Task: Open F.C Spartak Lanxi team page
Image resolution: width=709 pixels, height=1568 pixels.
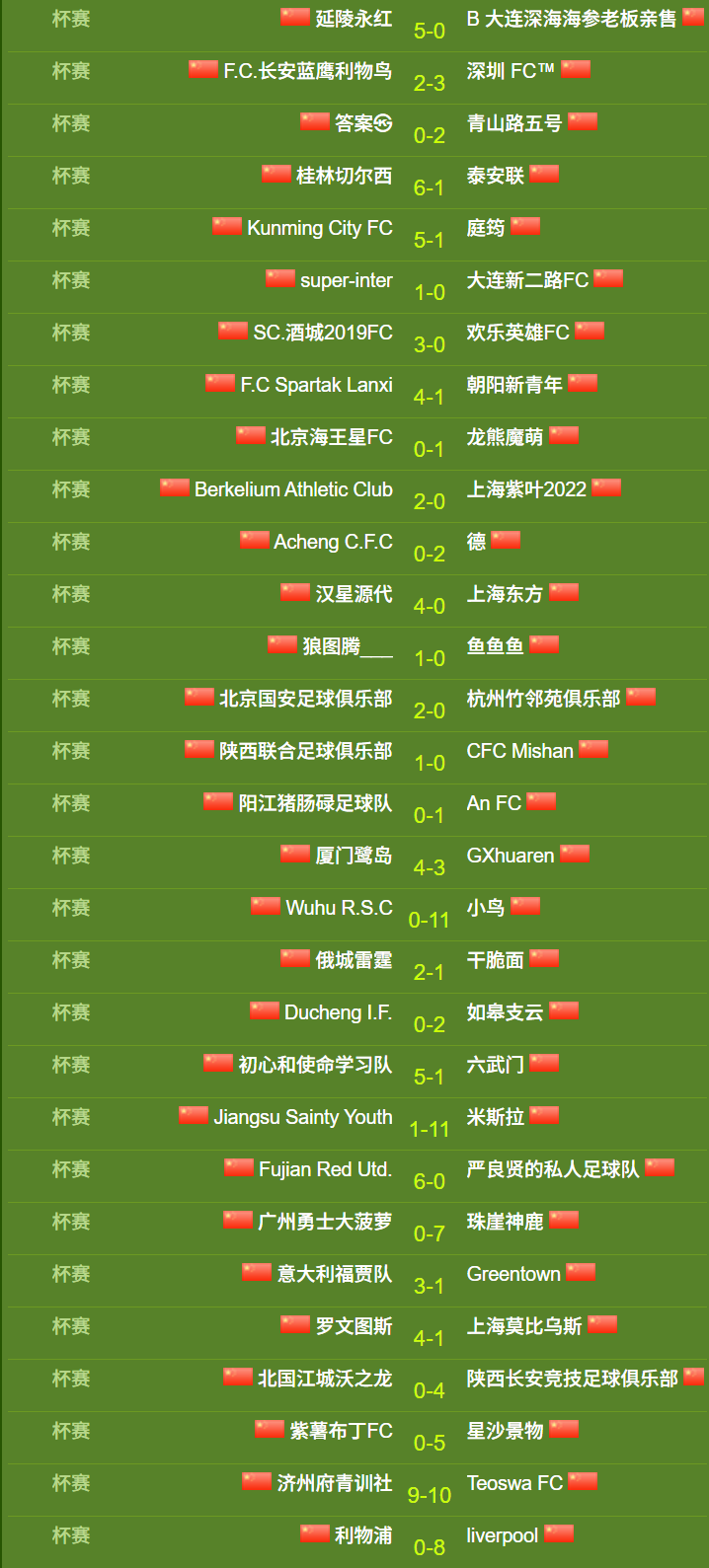Action: [x=316, y=385]
